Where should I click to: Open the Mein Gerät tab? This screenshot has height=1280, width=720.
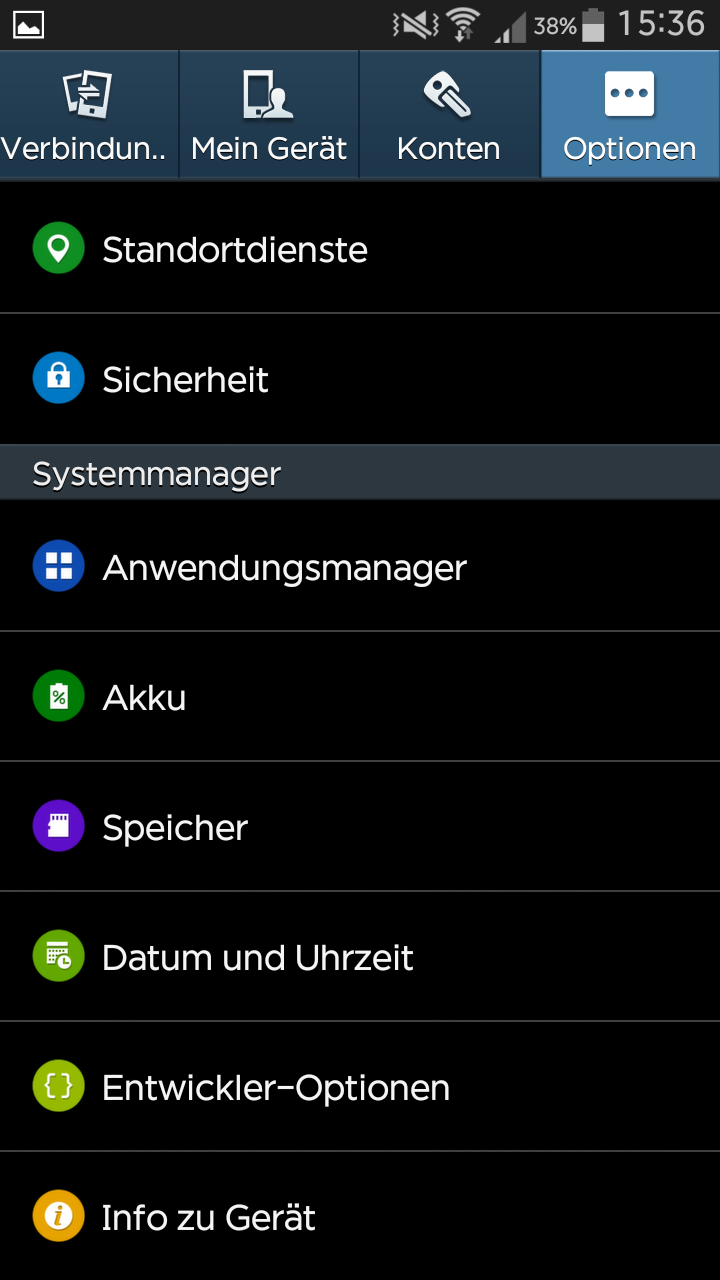pyautogui.click(x=268, y=115)
